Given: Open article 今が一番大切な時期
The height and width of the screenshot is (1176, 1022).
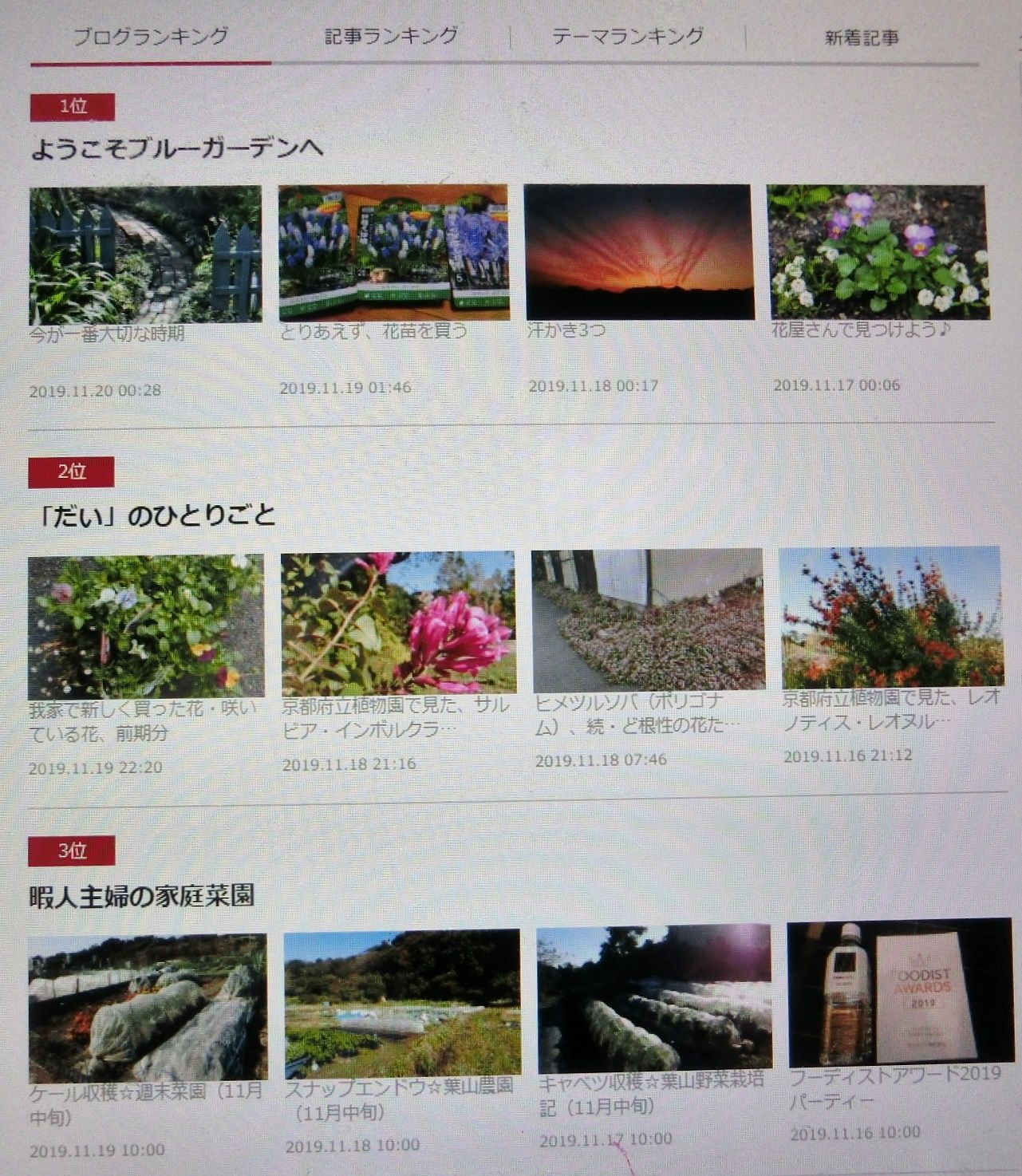Looking at the screenshot, I should [x=106, y=333].
